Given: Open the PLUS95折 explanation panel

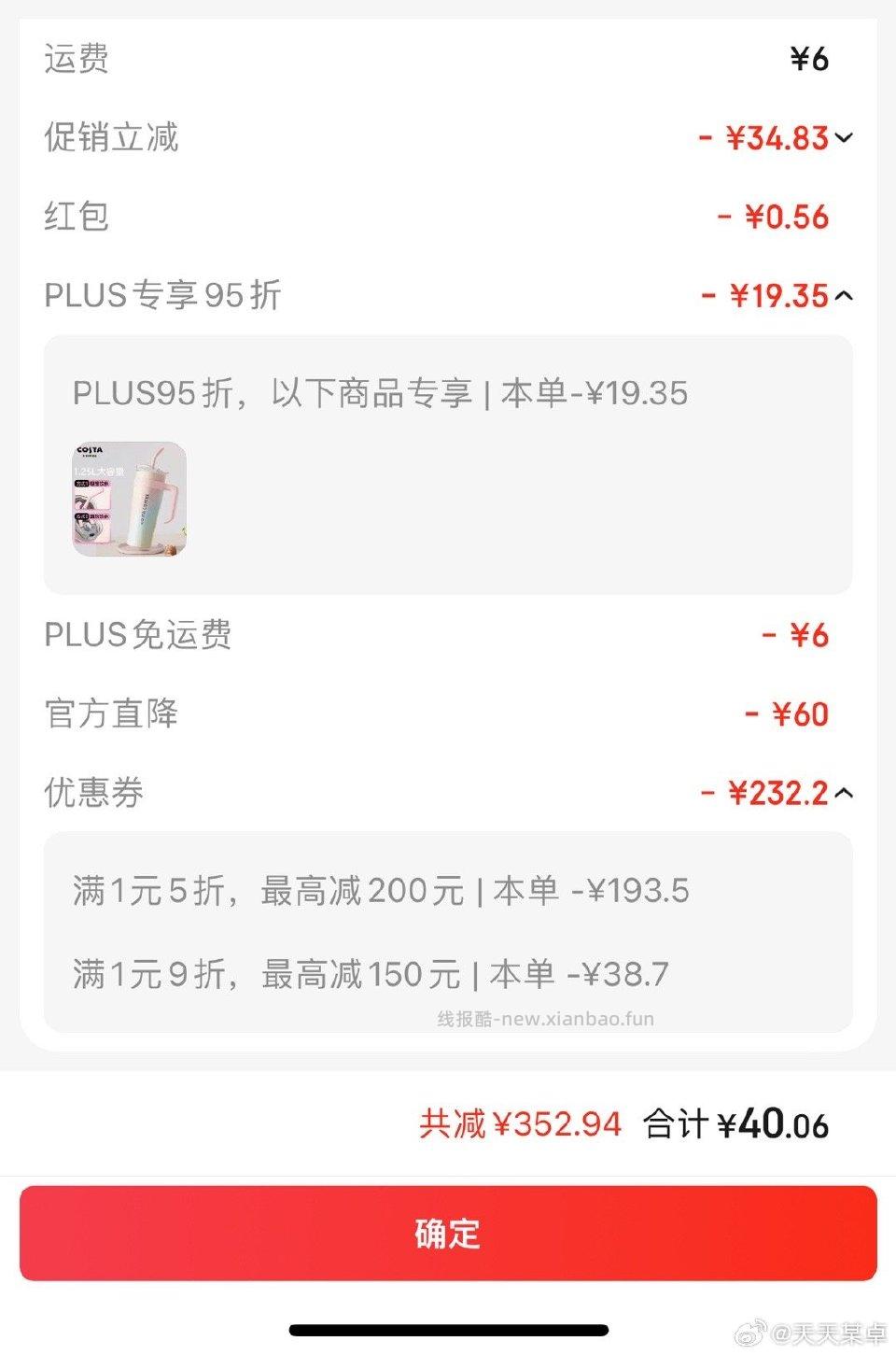Looking at the screenshot, I should coord(380,393).
